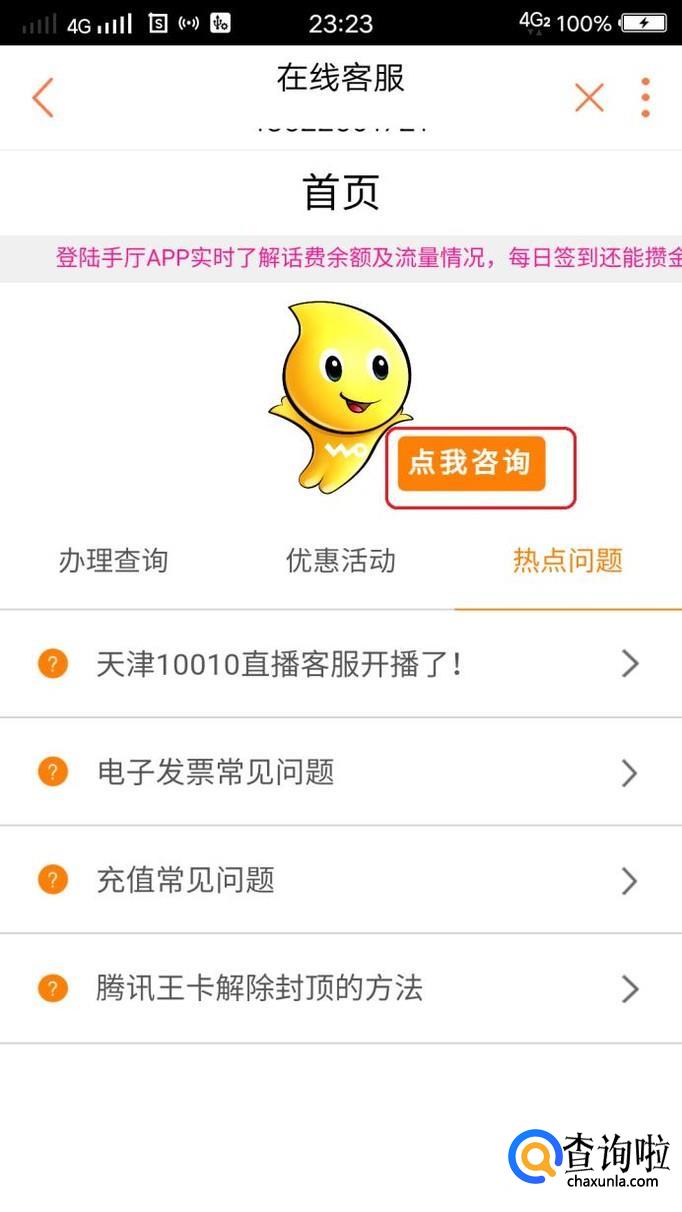
Task: Open 电子发票常见问题
Action: coord(340,772)
